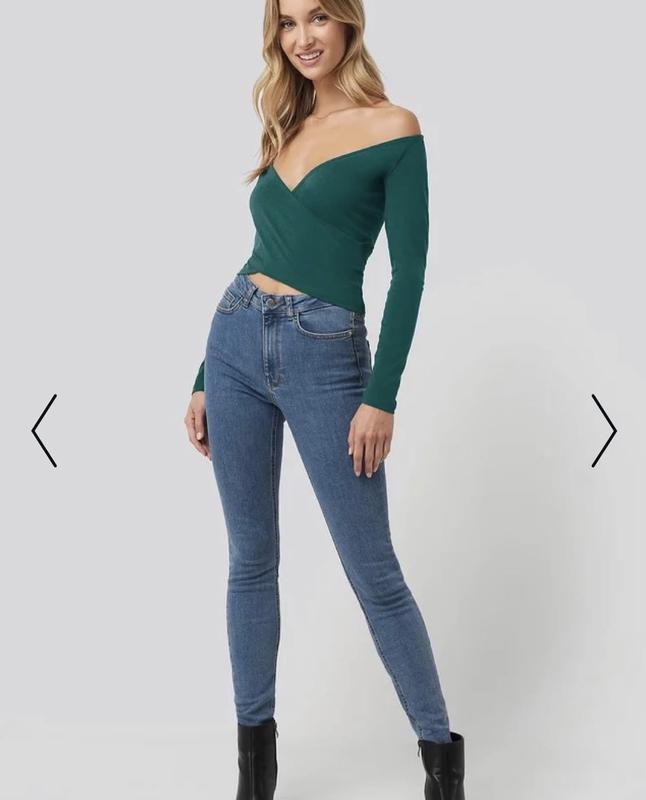
Task: Go to the previous product photo
Action: coord(44,431)
